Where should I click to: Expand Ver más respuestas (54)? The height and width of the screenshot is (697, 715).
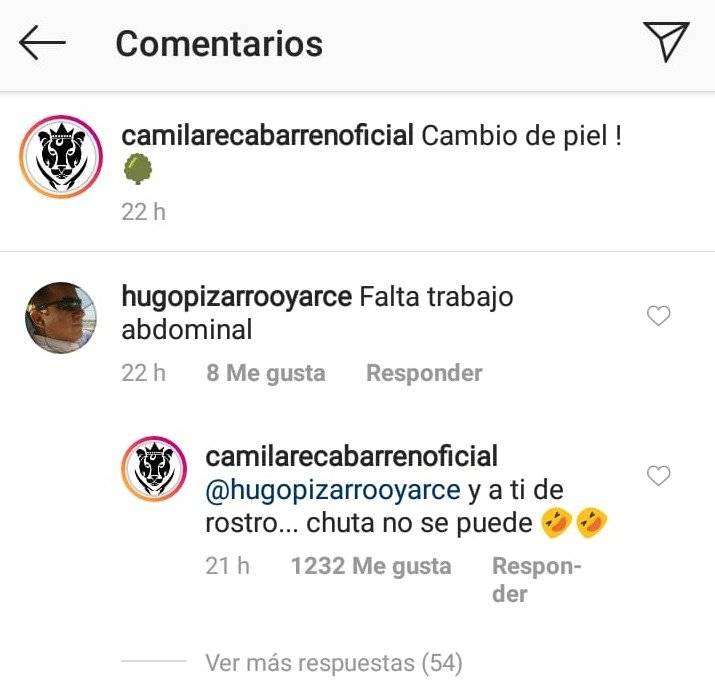point(333,662)
